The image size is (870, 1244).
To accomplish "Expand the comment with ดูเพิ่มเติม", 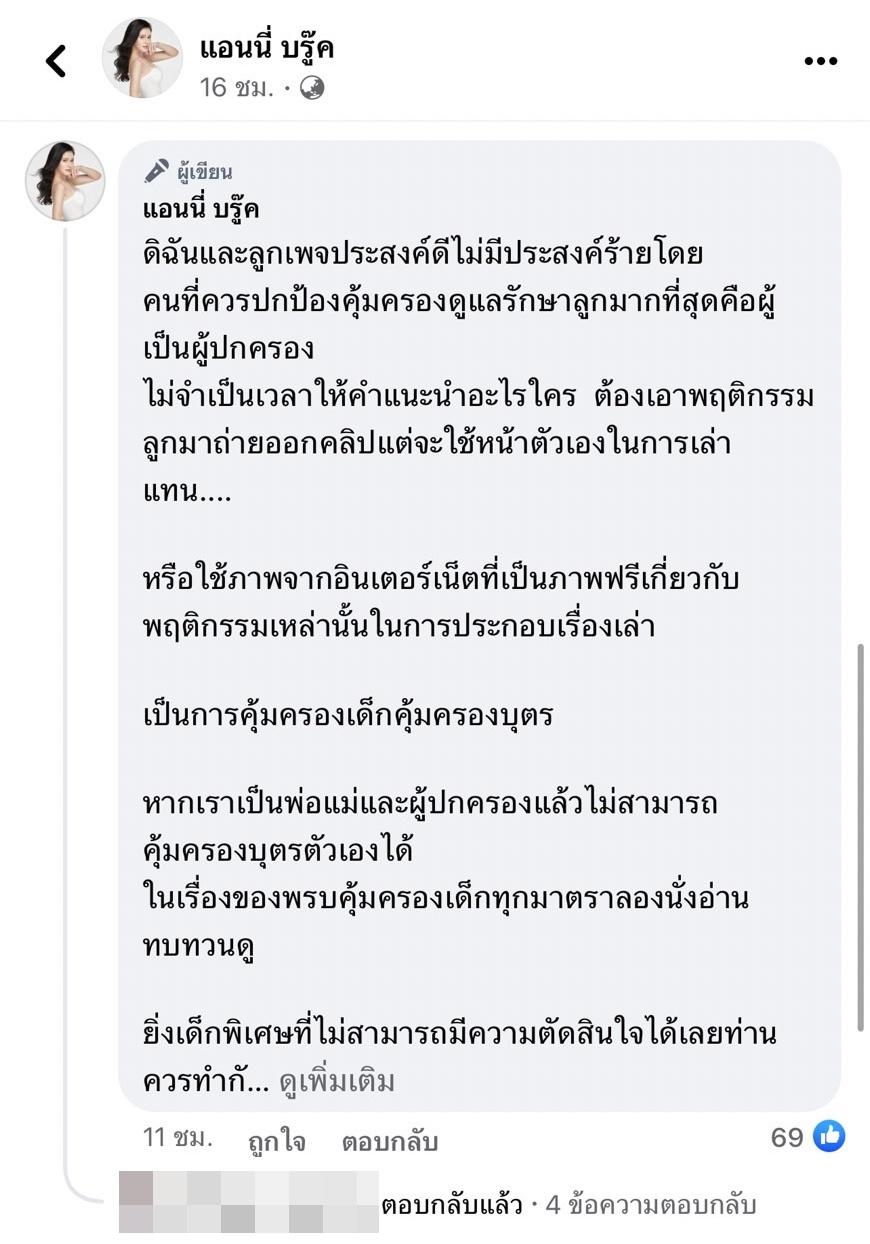I will 336,1081.
